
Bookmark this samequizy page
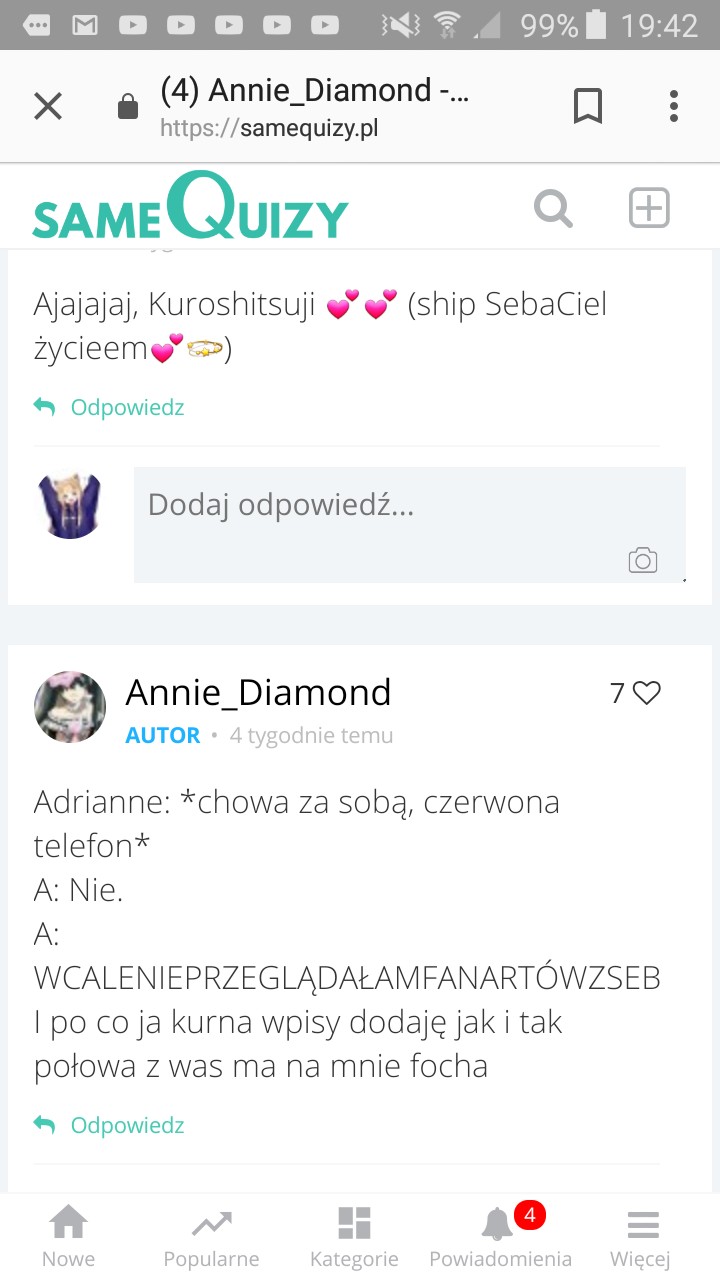tap(588, 106)
